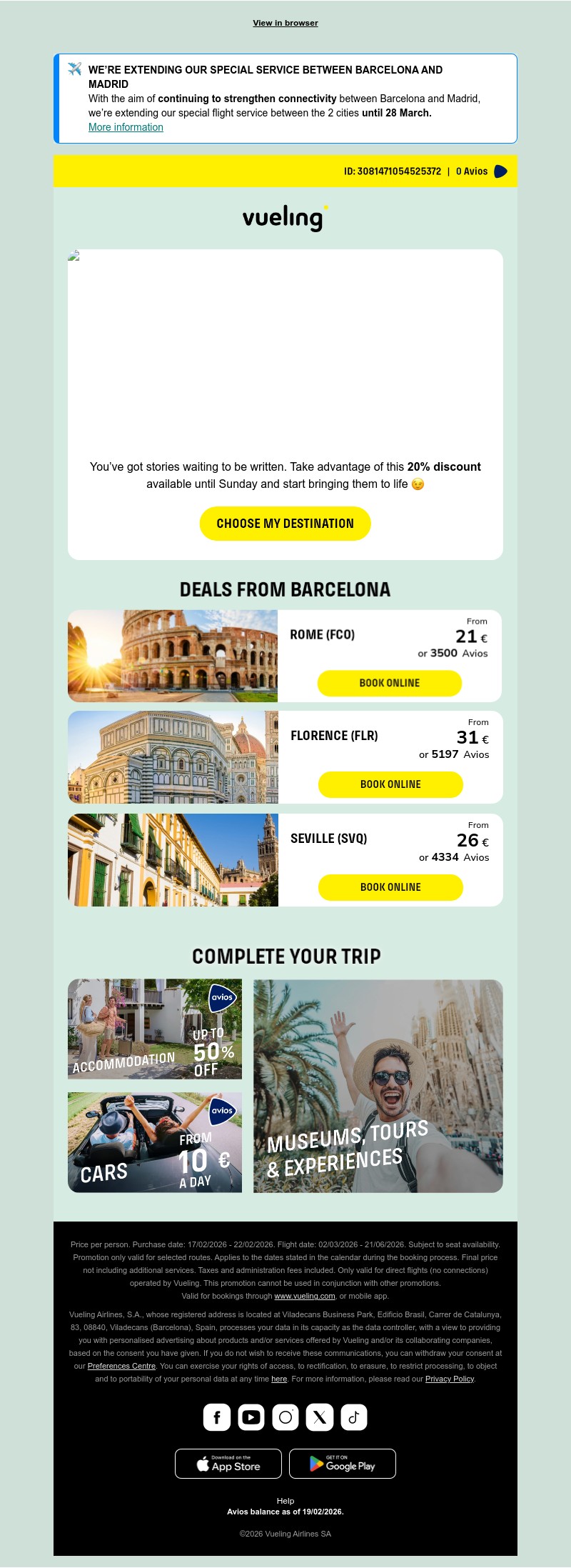The height and width of the screenshot is (1568, 571).
Task: Open Vueling's X profile icon
Action: pyautogui.click(x=320, y=1417)
